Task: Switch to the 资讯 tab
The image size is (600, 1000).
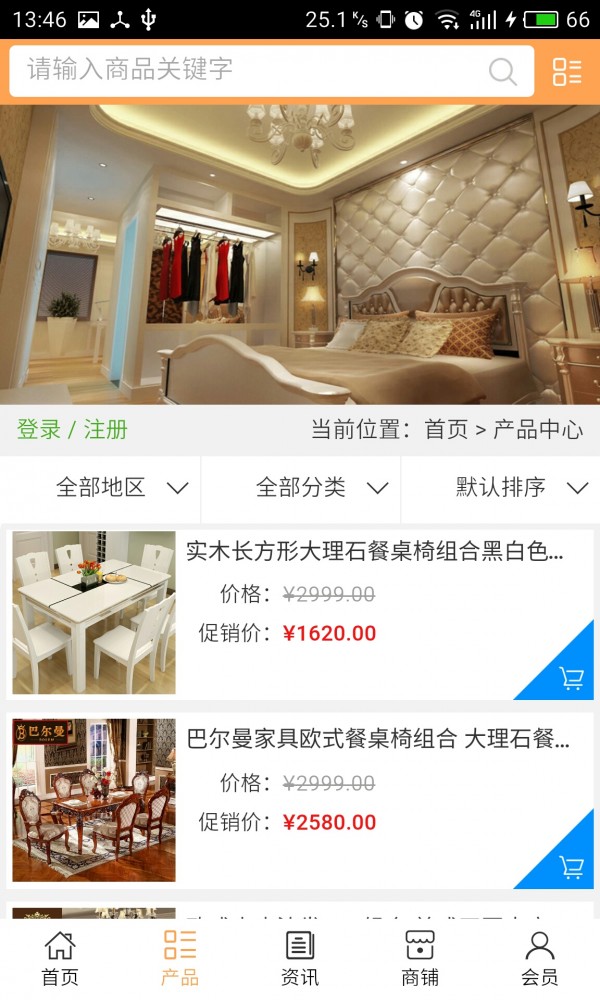Action: 300,958
